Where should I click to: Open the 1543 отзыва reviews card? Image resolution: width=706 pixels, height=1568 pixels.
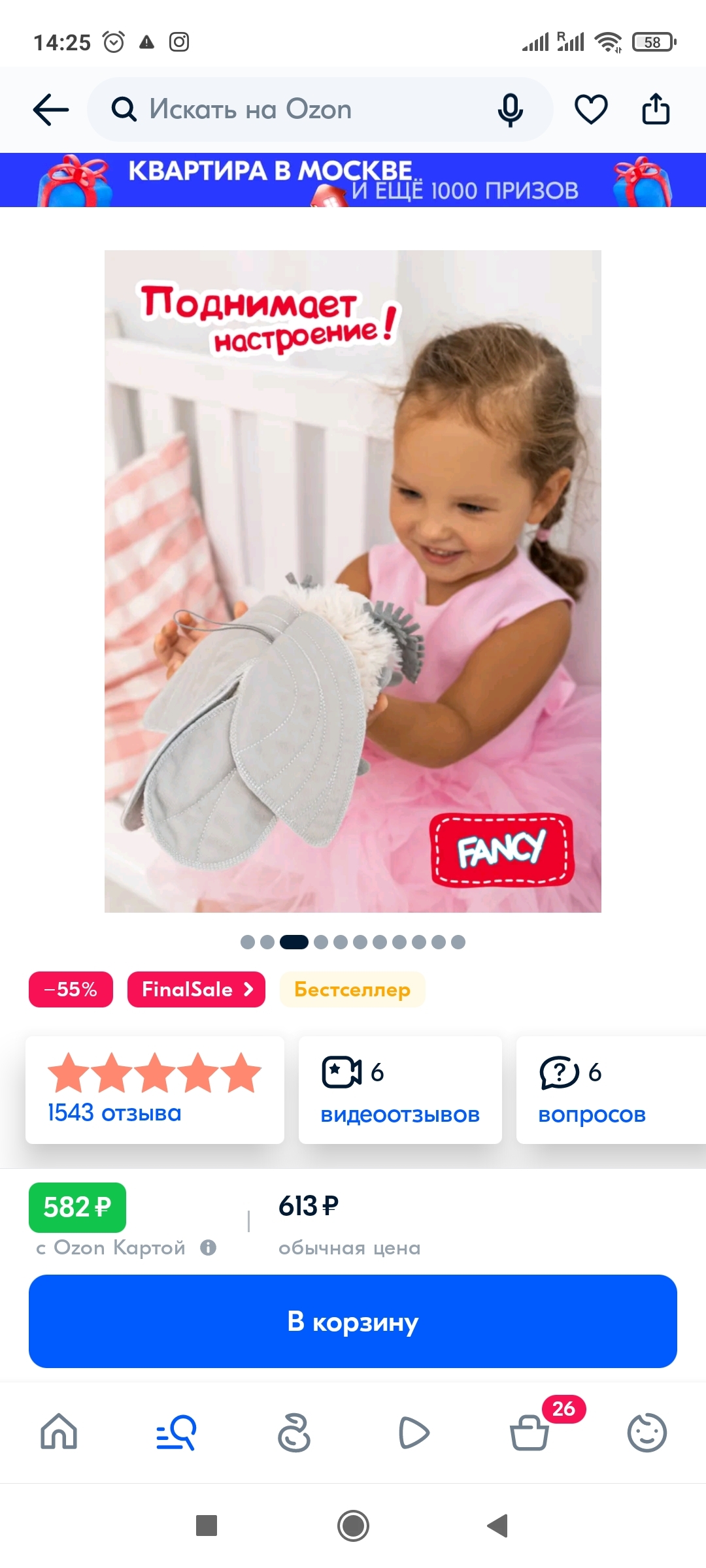point(154,1090)
